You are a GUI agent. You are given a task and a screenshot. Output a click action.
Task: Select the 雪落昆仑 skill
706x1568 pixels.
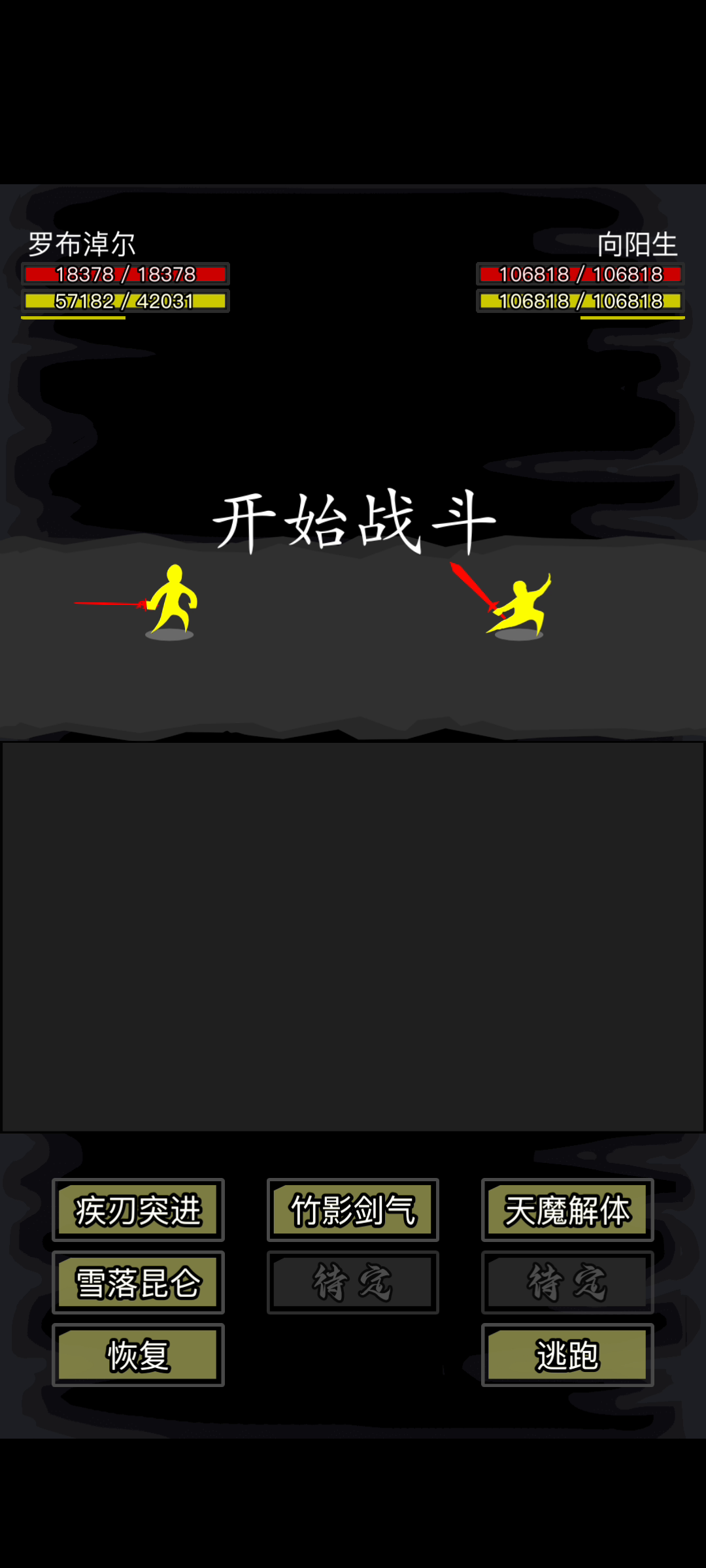point(138,1282)
